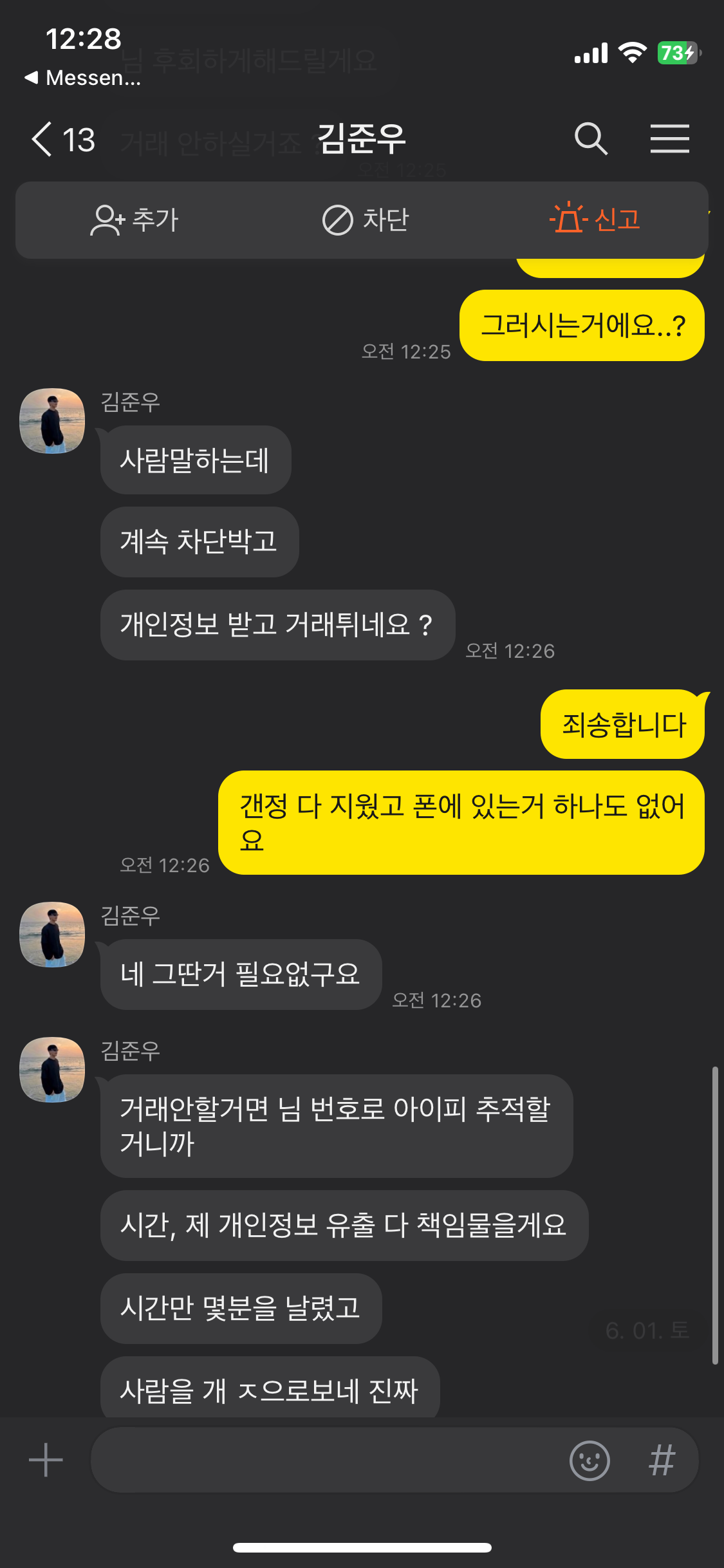Open the emoji smiley icon
724x1568 pixels.
tap(589, 1460)
